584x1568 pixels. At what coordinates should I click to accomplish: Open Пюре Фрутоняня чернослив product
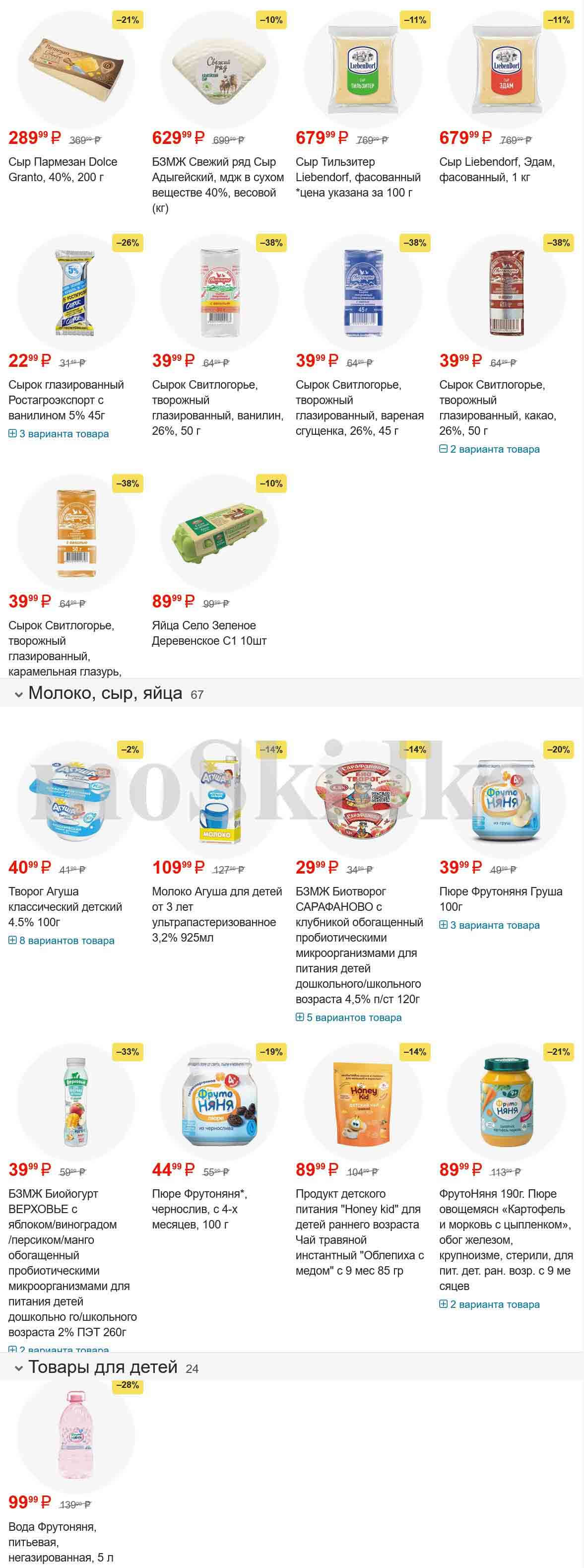[199, 1209]
